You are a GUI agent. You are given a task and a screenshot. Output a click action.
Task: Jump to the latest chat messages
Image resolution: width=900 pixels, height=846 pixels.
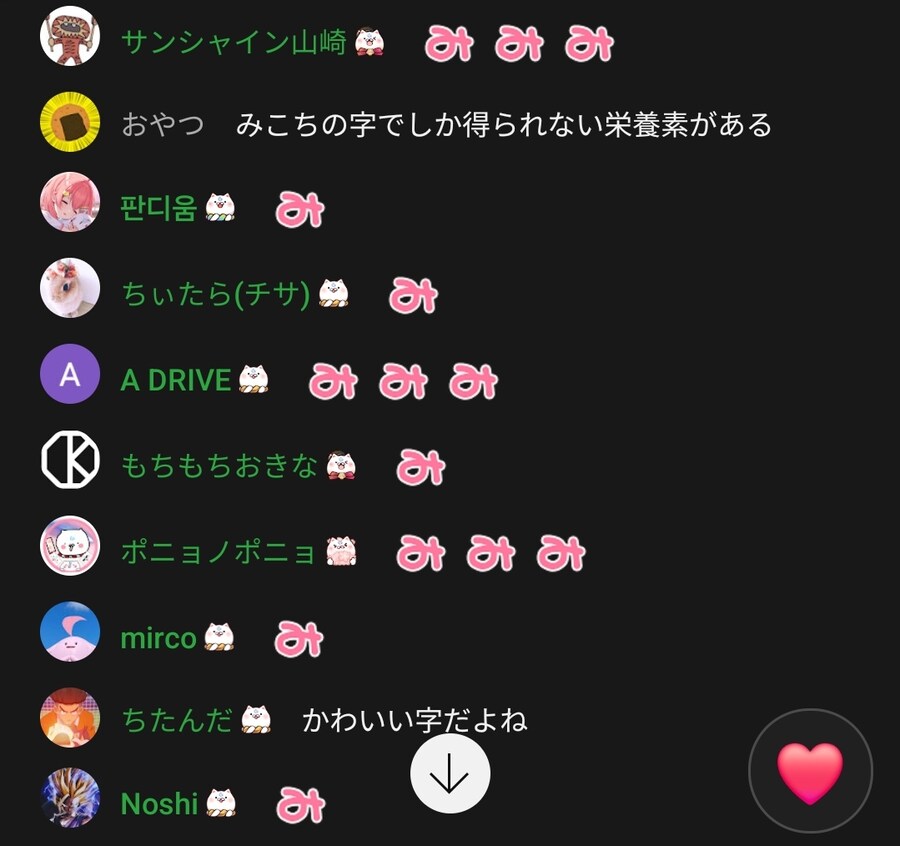click(450, 773)
